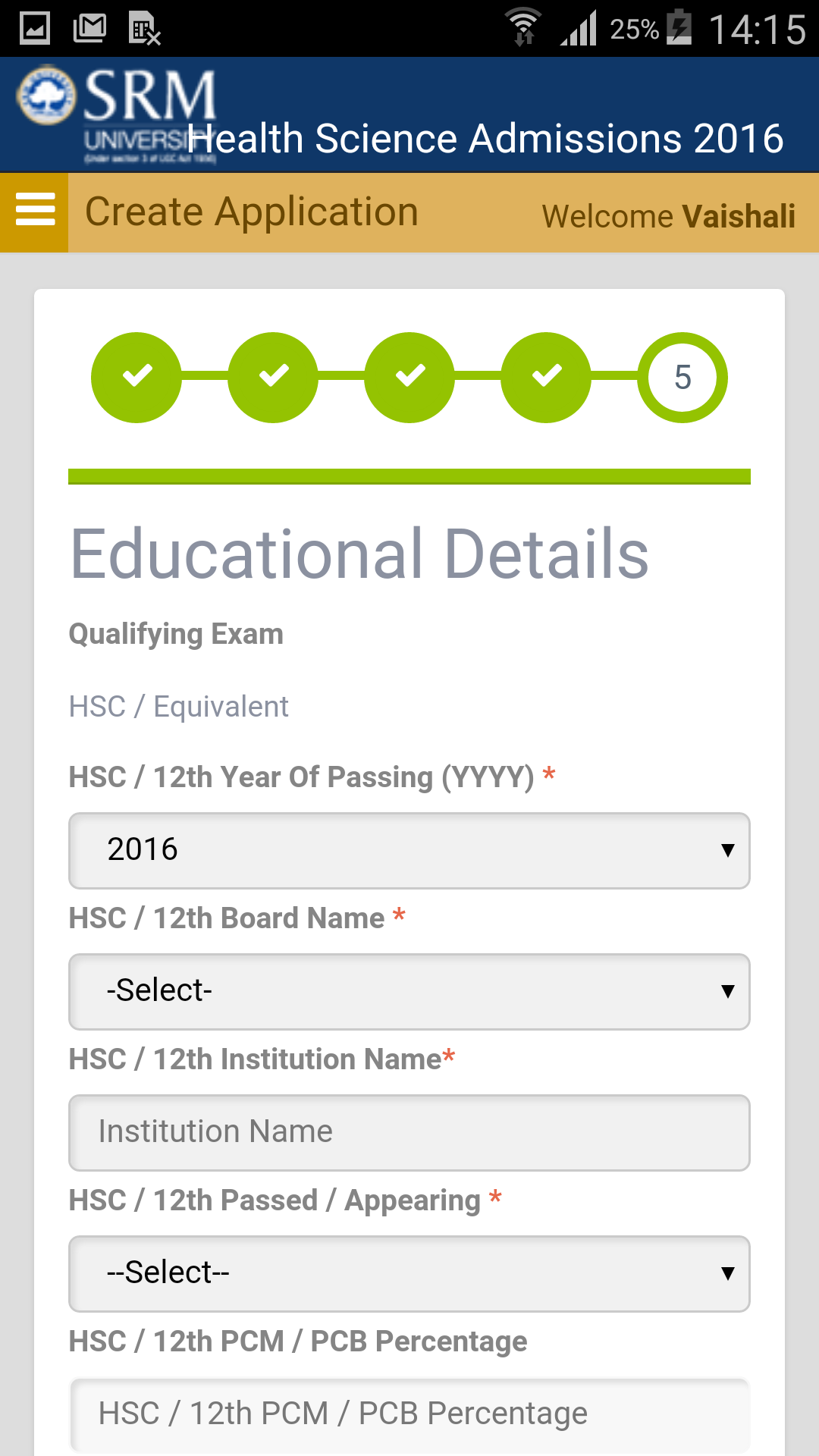Expand the HSC 12th Board Name selector
The image size is (819, 1456).
[409, 992]
